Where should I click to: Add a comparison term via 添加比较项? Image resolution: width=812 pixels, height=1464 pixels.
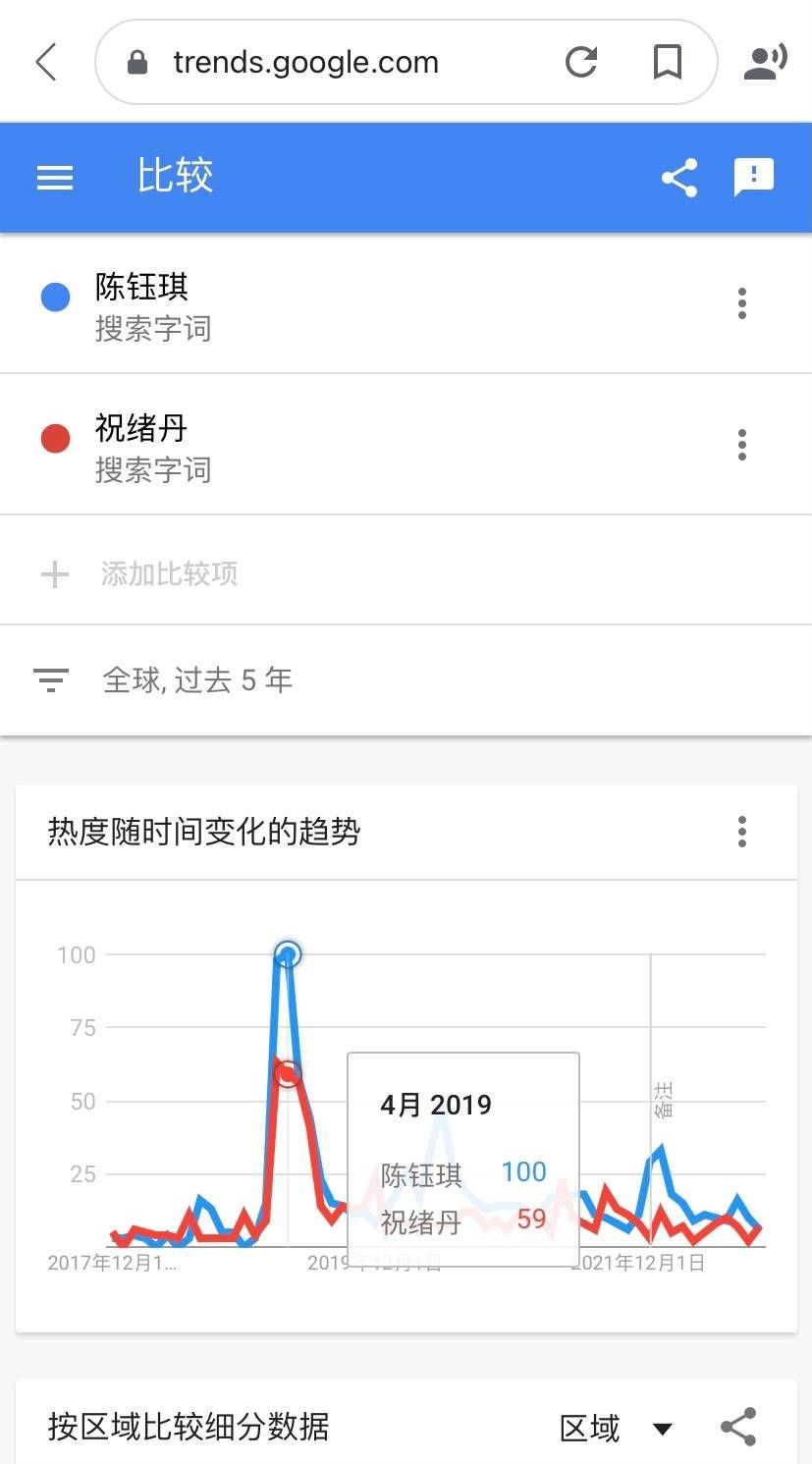pos(169,573)
